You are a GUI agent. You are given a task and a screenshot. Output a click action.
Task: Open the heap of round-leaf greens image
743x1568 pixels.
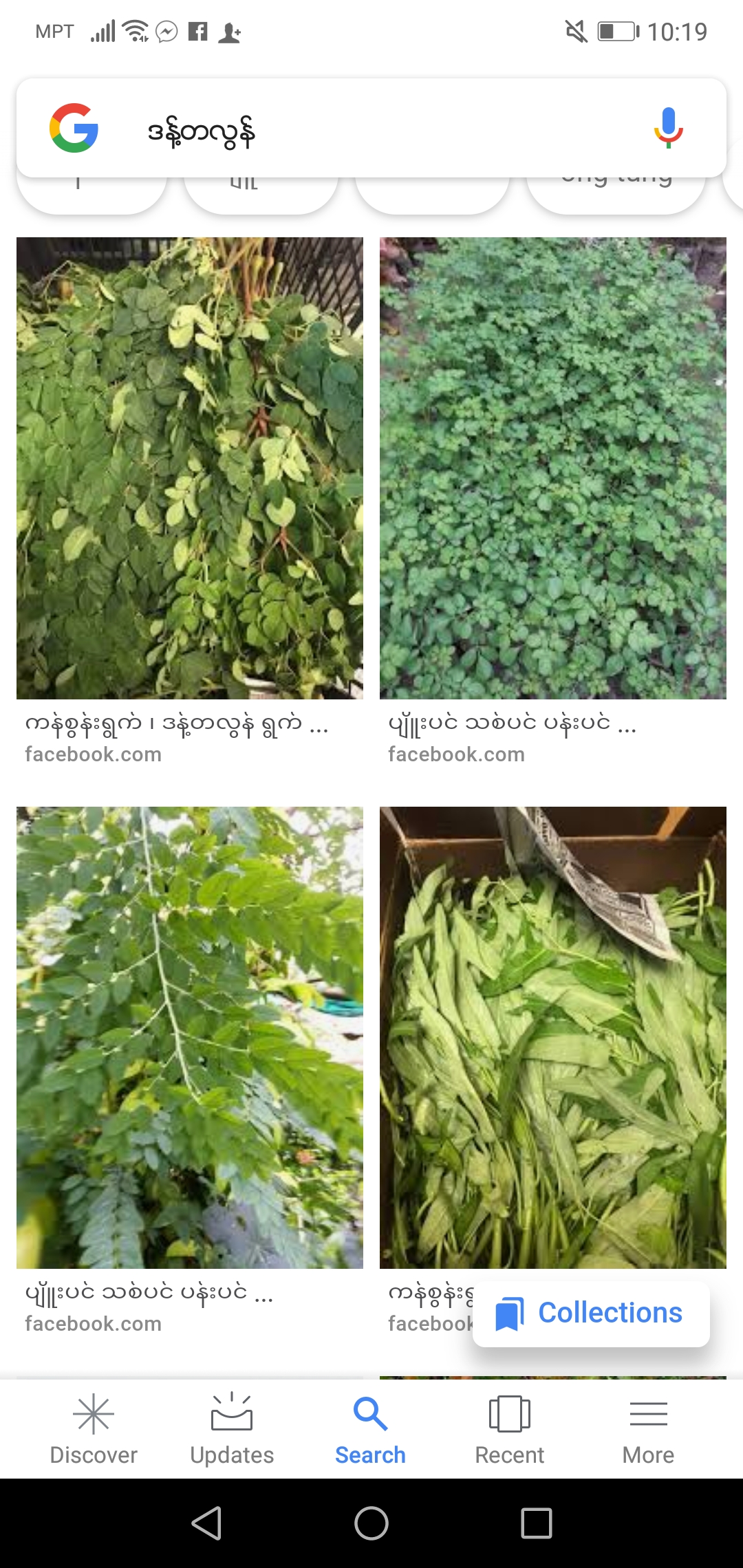click(190, 468)
